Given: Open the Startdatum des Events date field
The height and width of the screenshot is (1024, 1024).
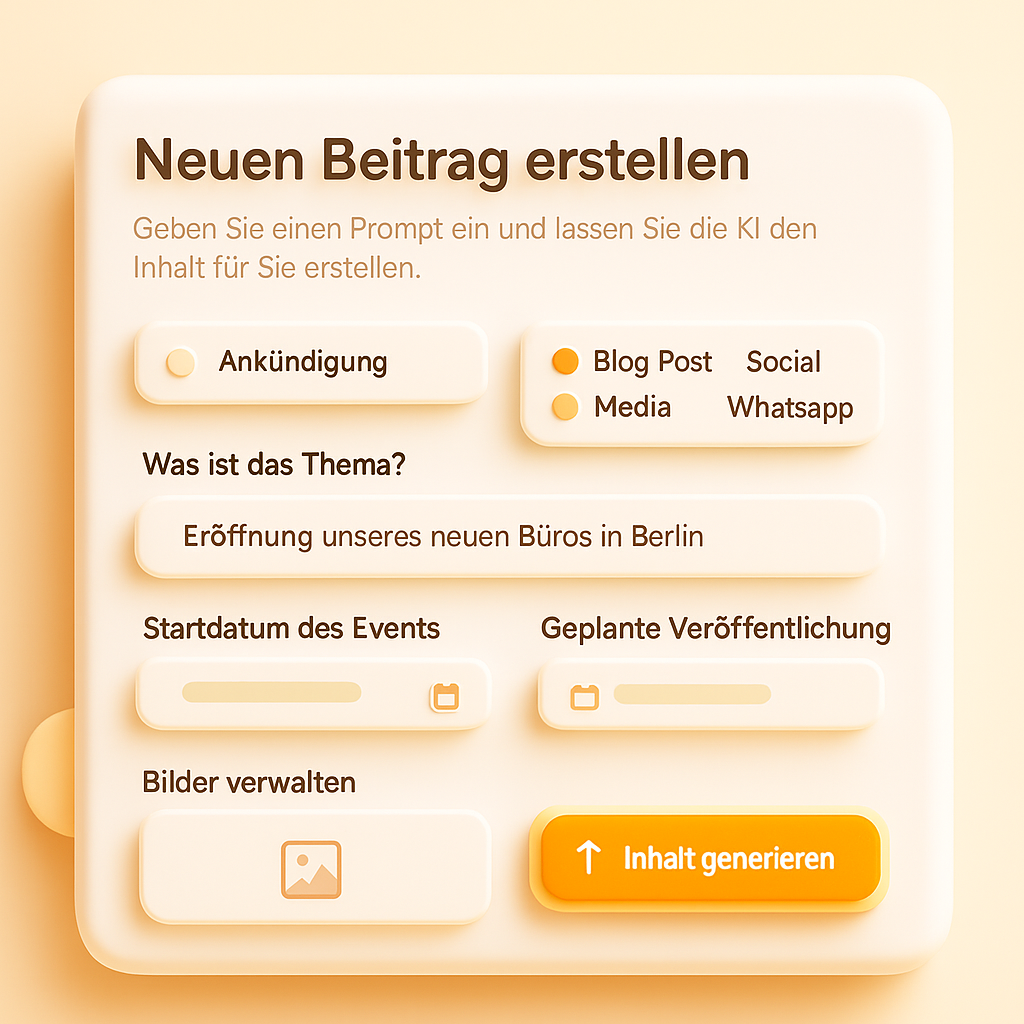Looking at the screenshot, I should 313,694.
